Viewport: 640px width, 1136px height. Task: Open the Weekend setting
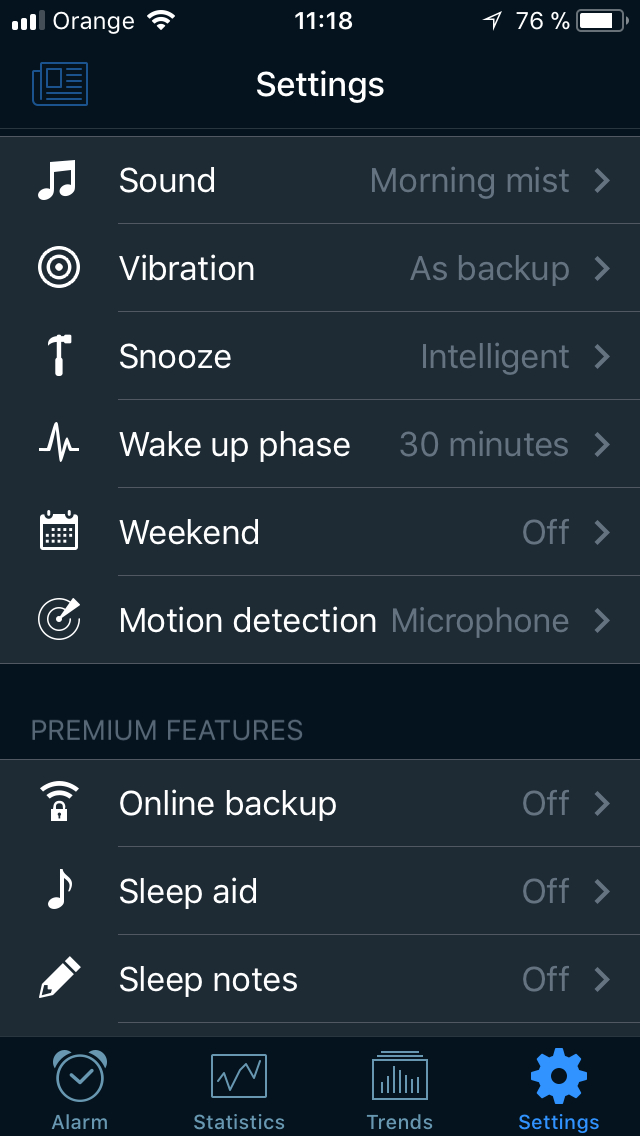tap(320, 532)
